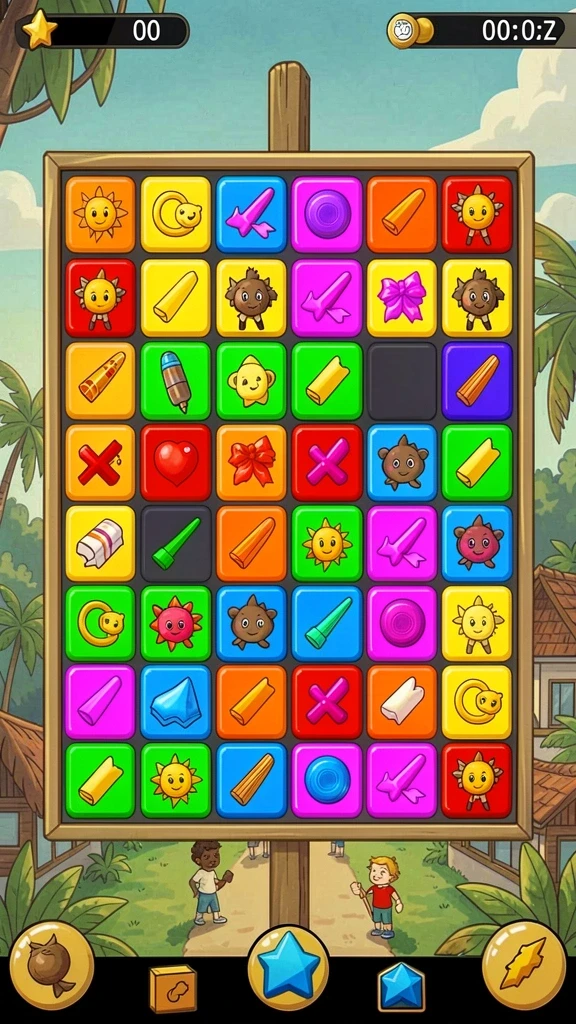
Task: Select the pink tile with blue disc
Action: tap(327, 780)
